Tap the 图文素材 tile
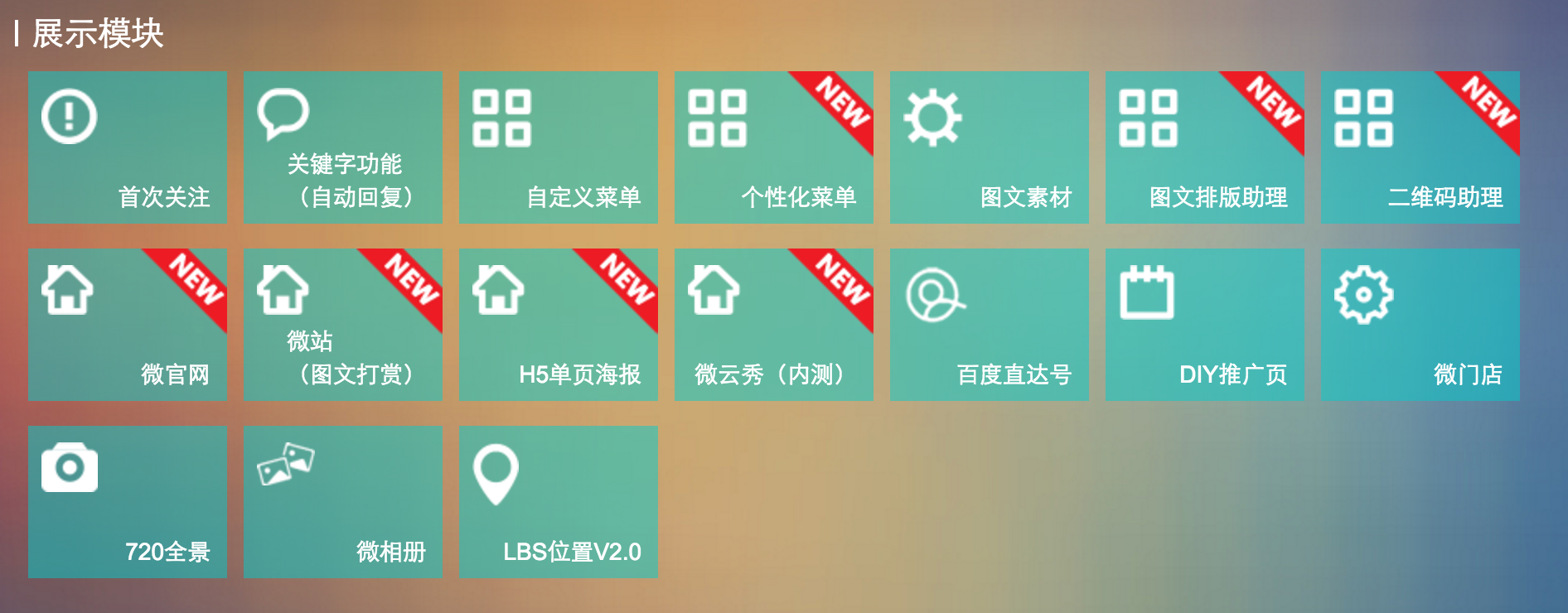 click(989, 147)
